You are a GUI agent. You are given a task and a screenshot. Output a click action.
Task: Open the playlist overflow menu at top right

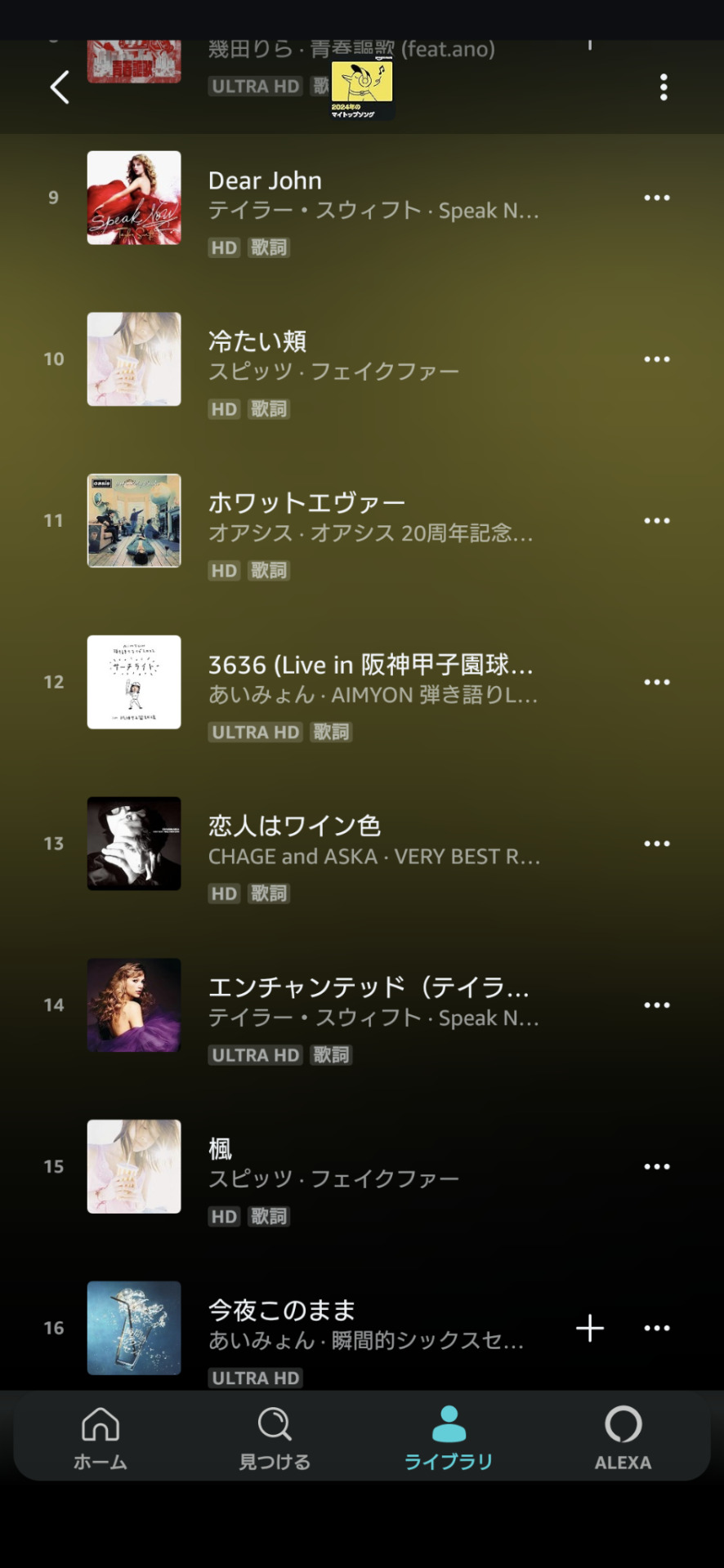(664, 87)
